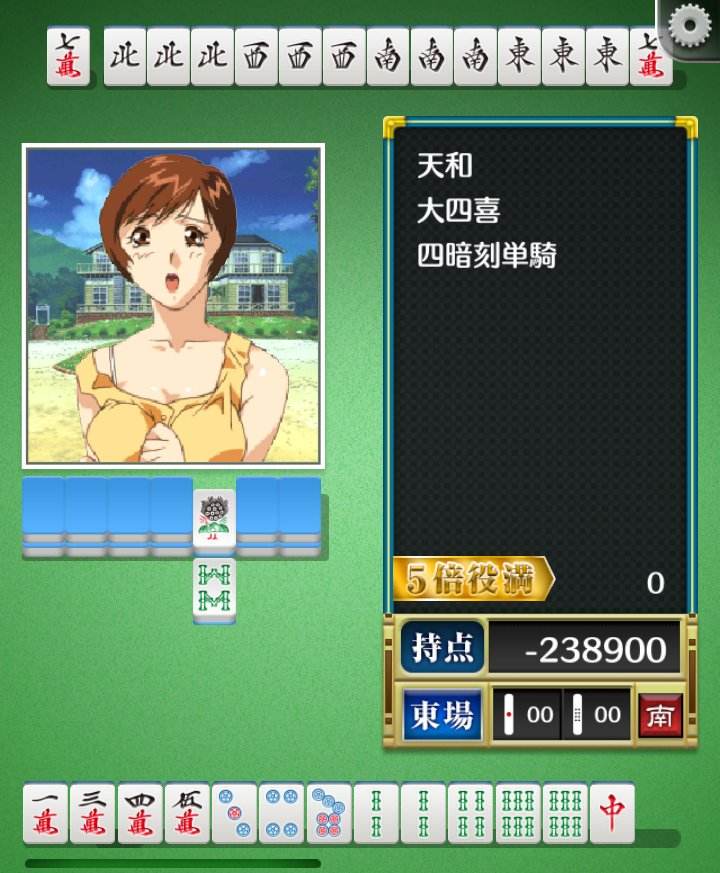
Task: Tap the 四萬 tile in hand
Action: [x=140, y=814]
